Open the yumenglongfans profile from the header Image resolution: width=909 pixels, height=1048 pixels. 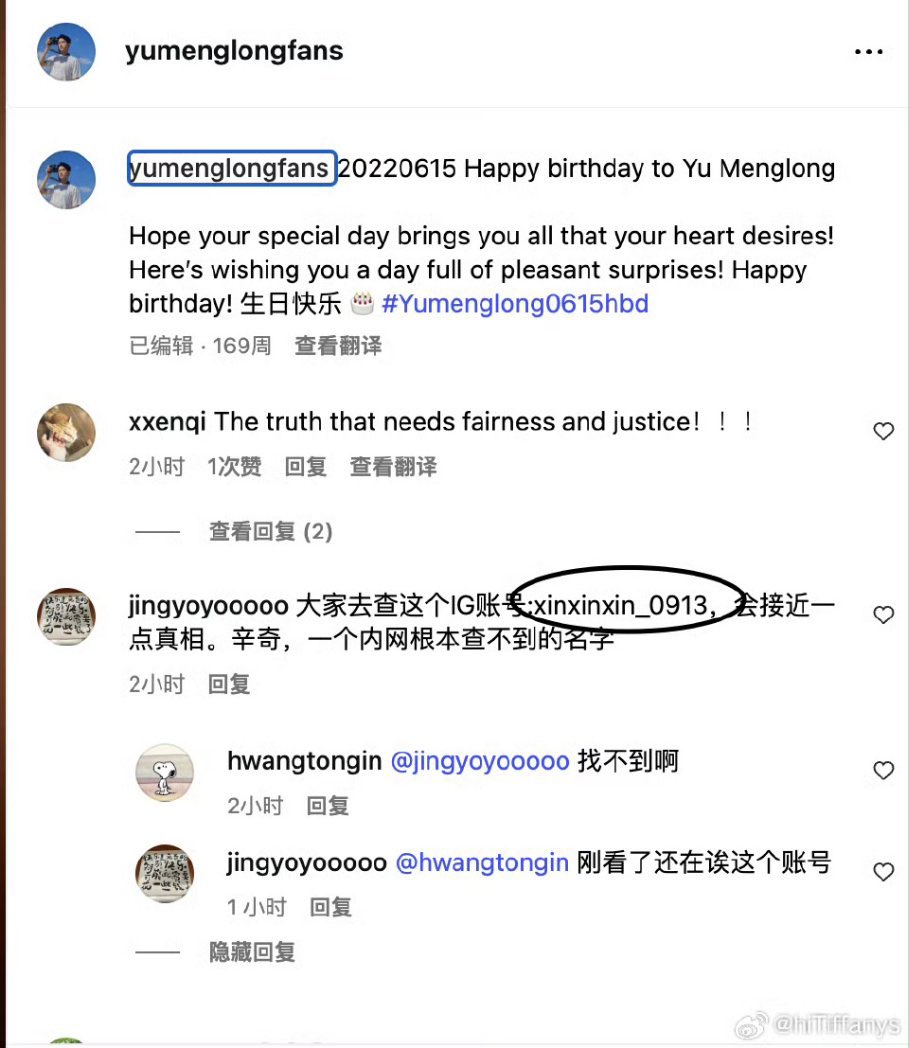234,51
